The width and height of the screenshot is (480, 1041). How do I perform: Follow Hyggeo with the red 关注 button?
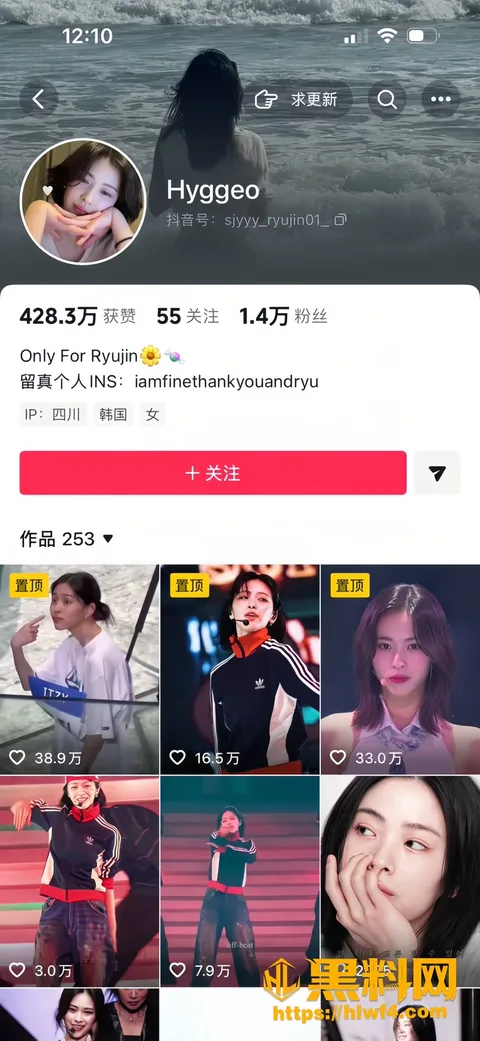(212, 473)
